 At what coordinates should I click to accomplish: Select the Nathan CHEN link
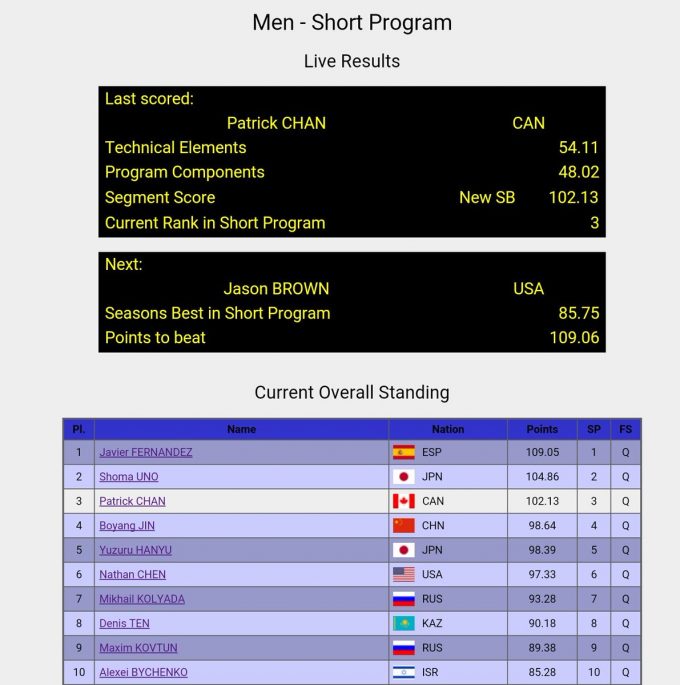point(132,575)
